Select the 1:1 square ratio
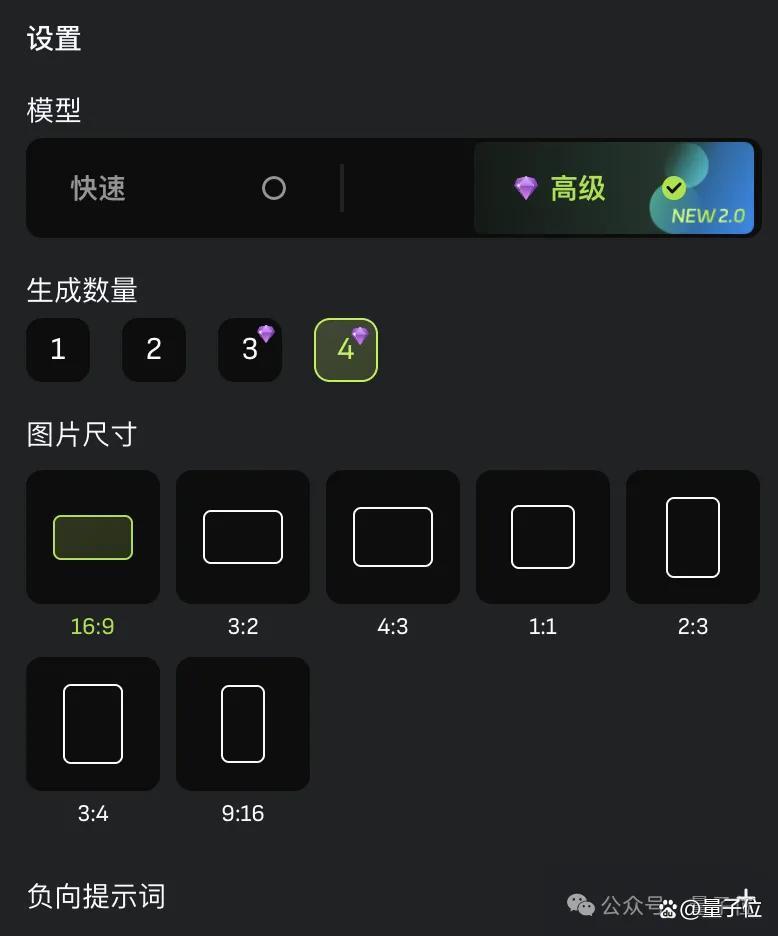This screenshot has height=936, width=778. (543, 537)
